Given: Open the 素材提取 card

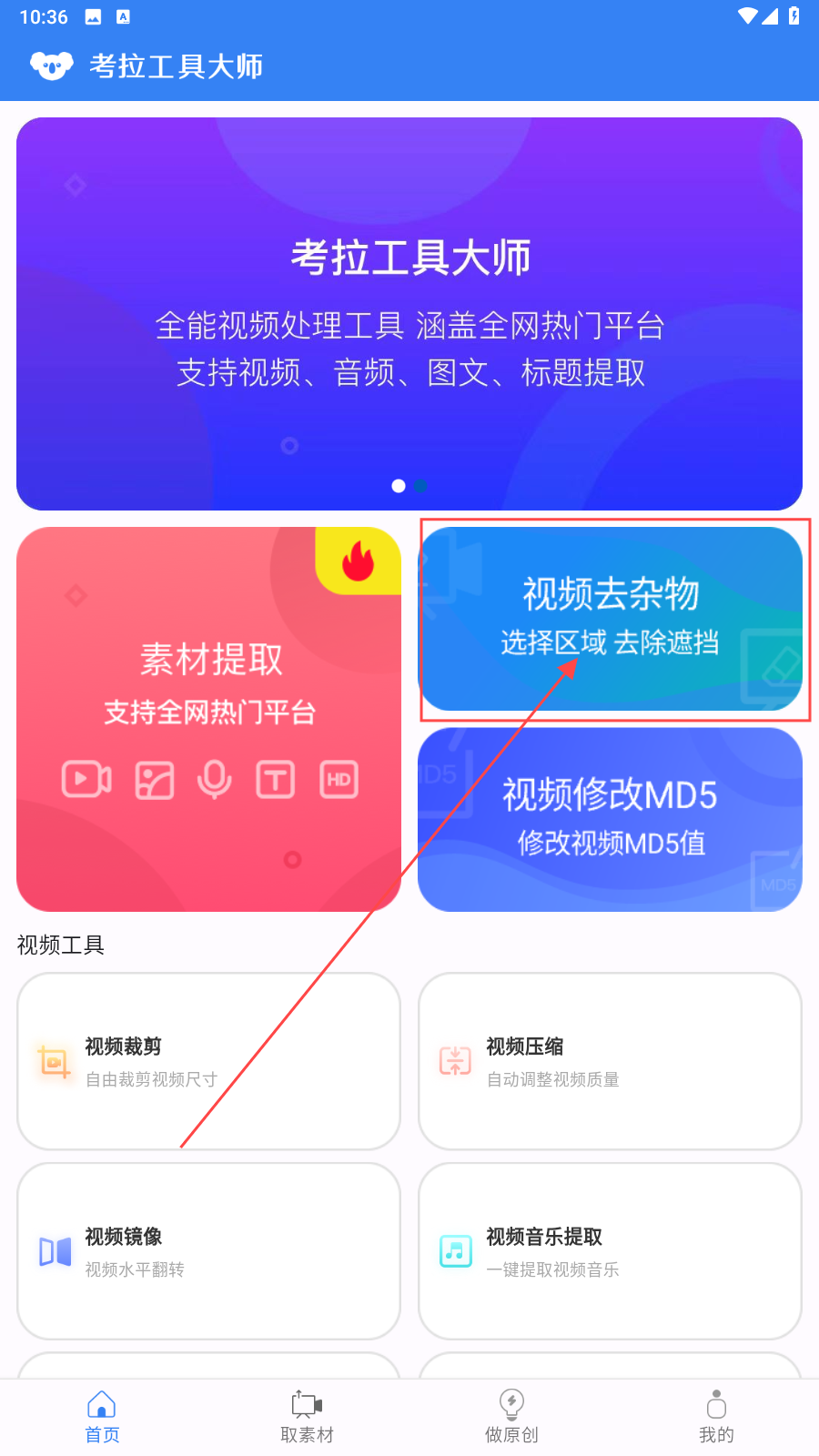Looking at the screenshot, I should (208, 719).
